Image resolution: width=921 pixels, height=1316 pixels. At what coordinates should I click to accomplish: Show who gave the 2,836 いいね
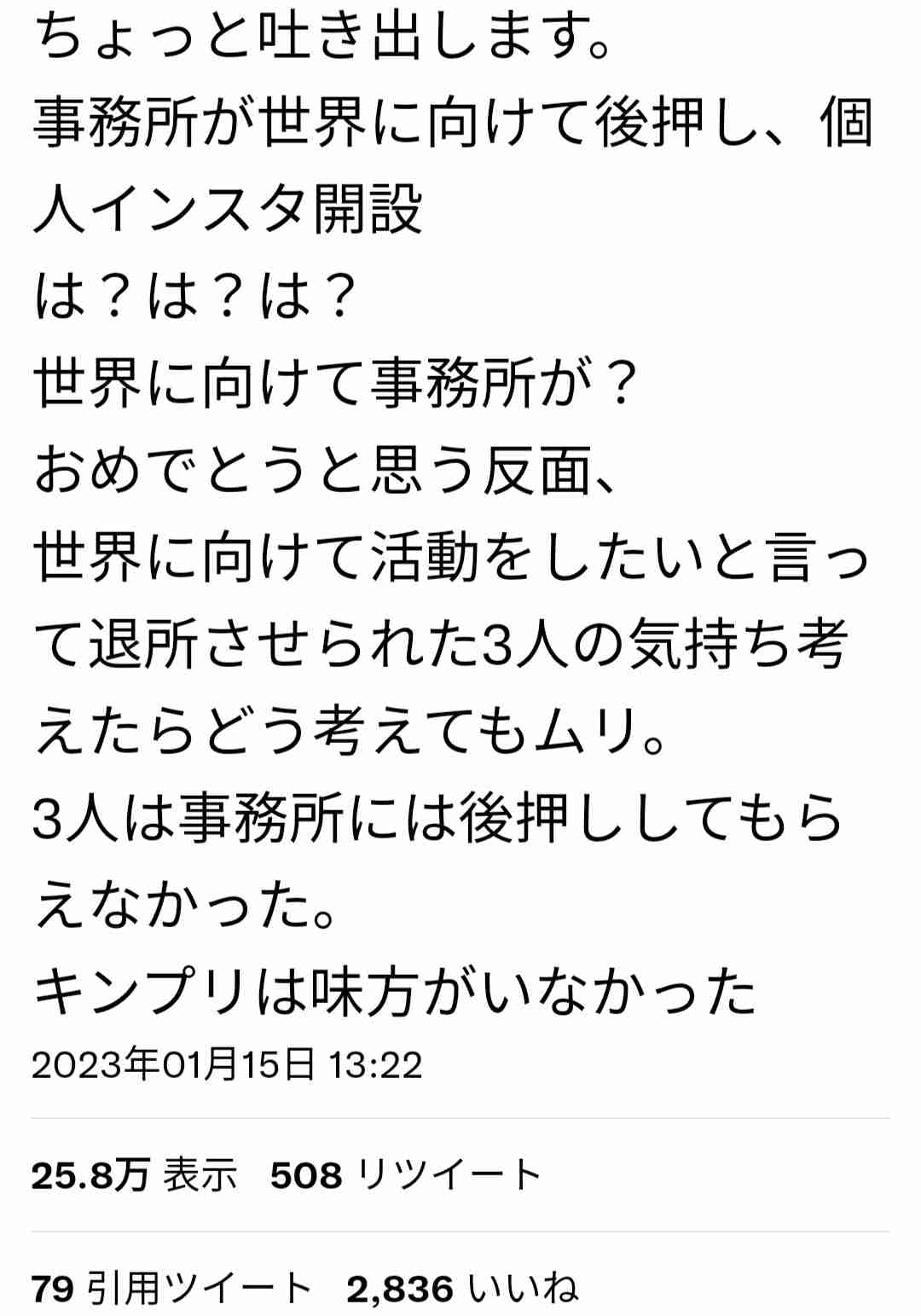tap(462, 1288)
